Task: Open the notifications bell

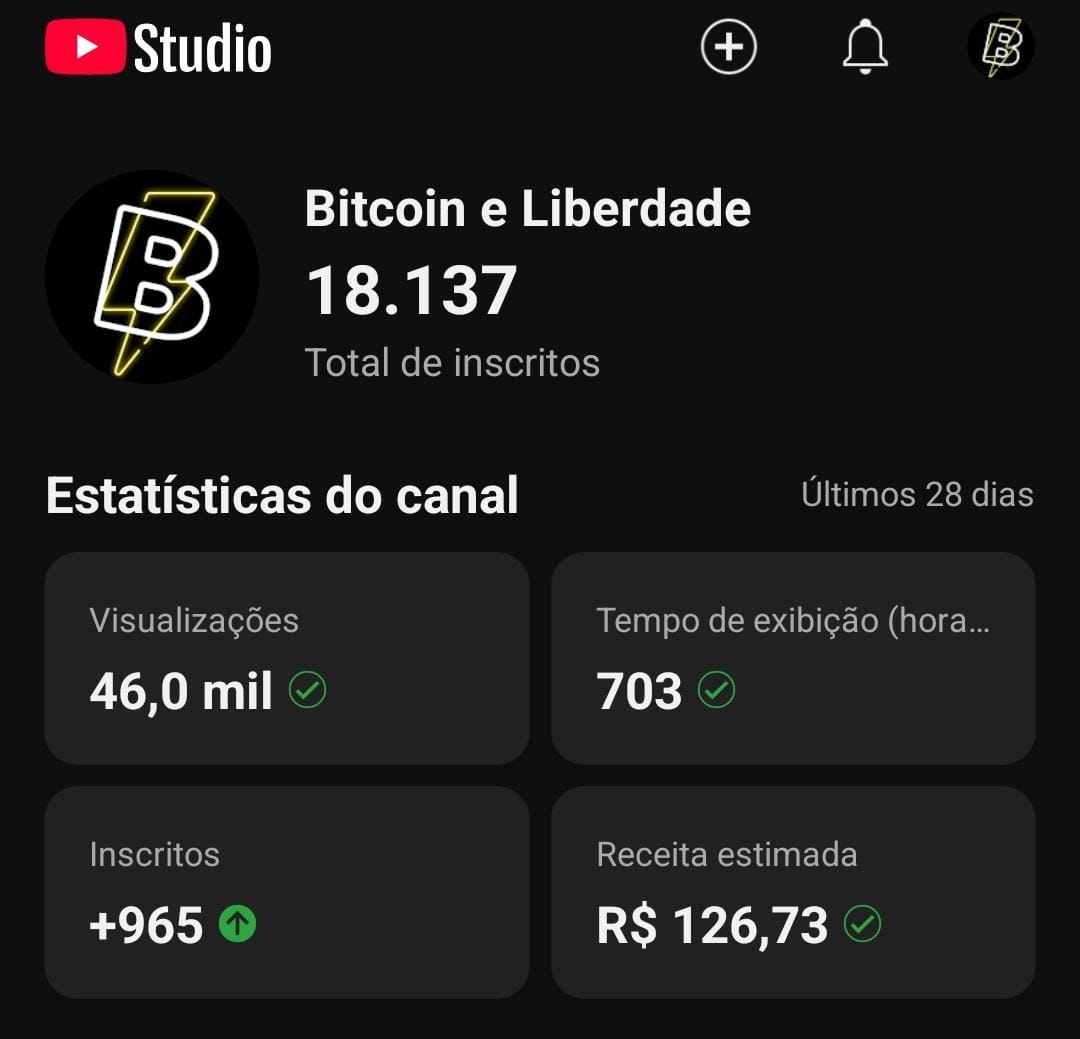Action: tap(865, 47)
